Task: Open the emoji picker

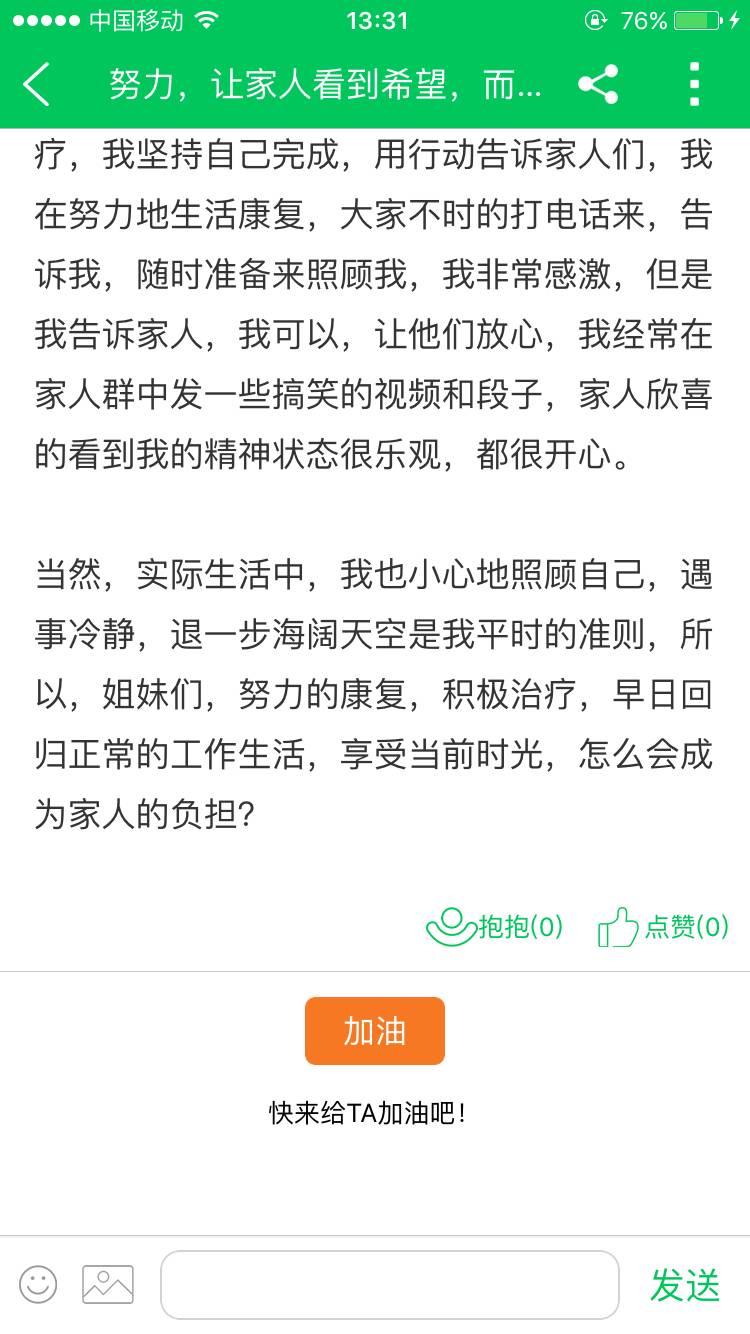Action: click(38, 1285)
